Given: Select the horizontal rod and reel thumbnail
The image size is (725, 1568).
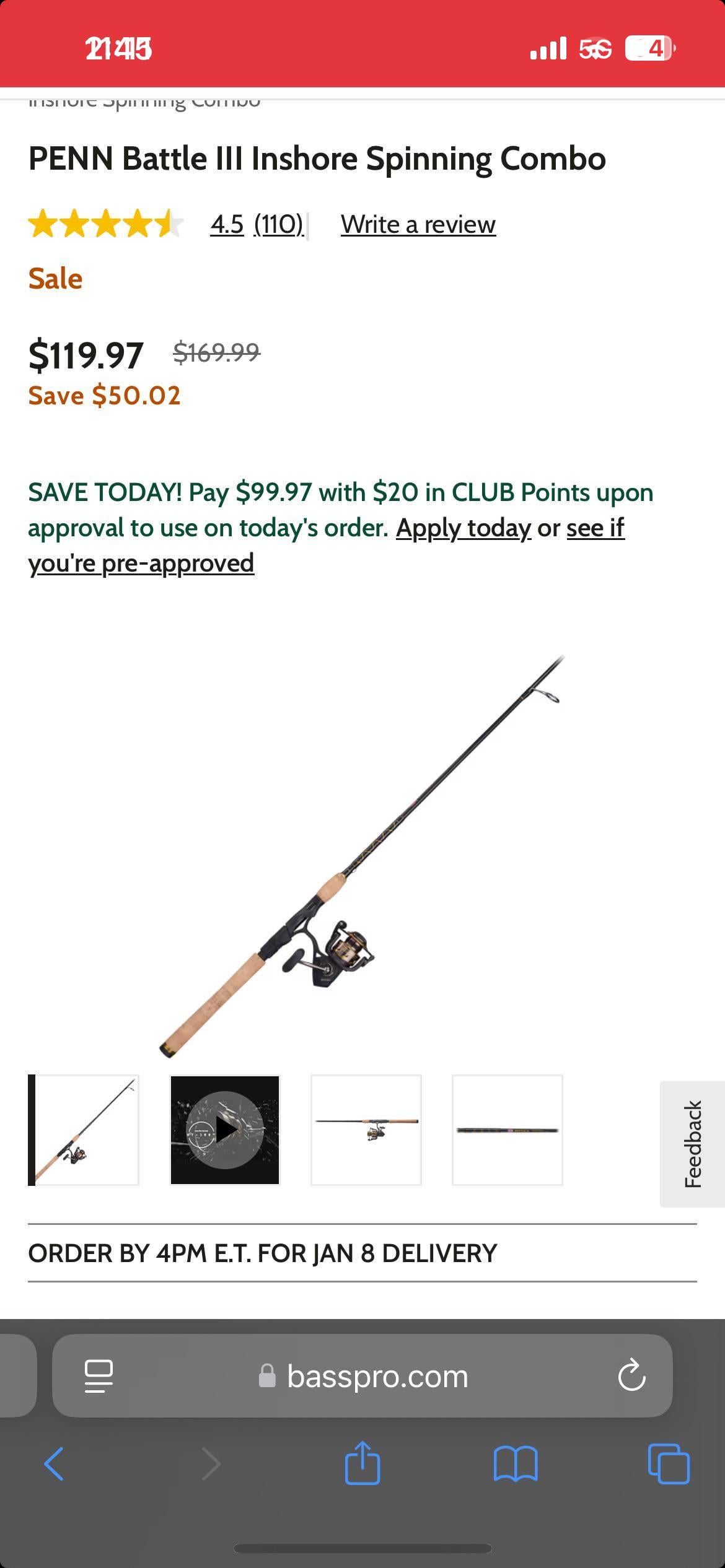Looking at the screenshot, I should pos(366,1130).
